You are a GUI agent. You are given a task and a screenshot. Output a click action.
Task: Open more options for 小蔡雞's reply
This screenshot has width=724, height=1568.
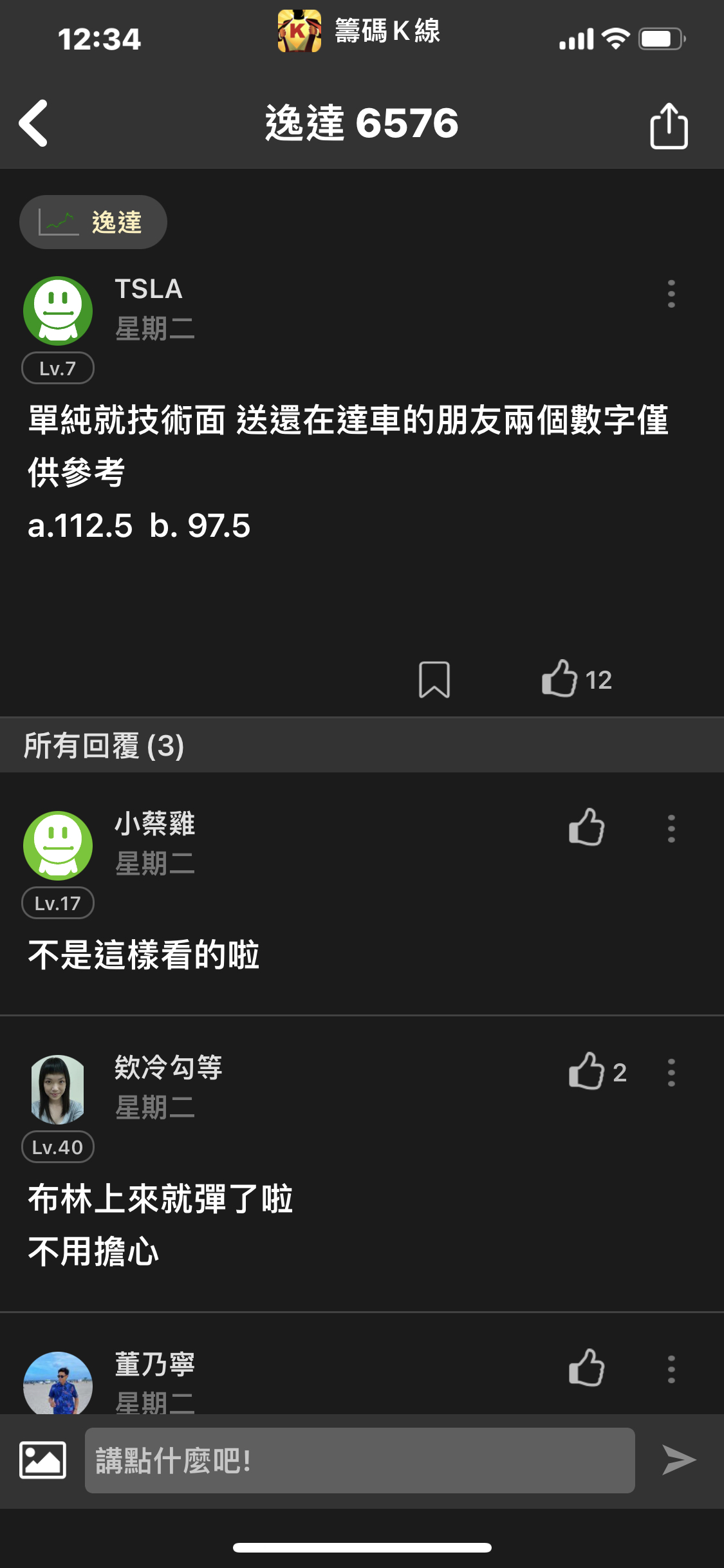pyautogui.click(x=671, y=828)
